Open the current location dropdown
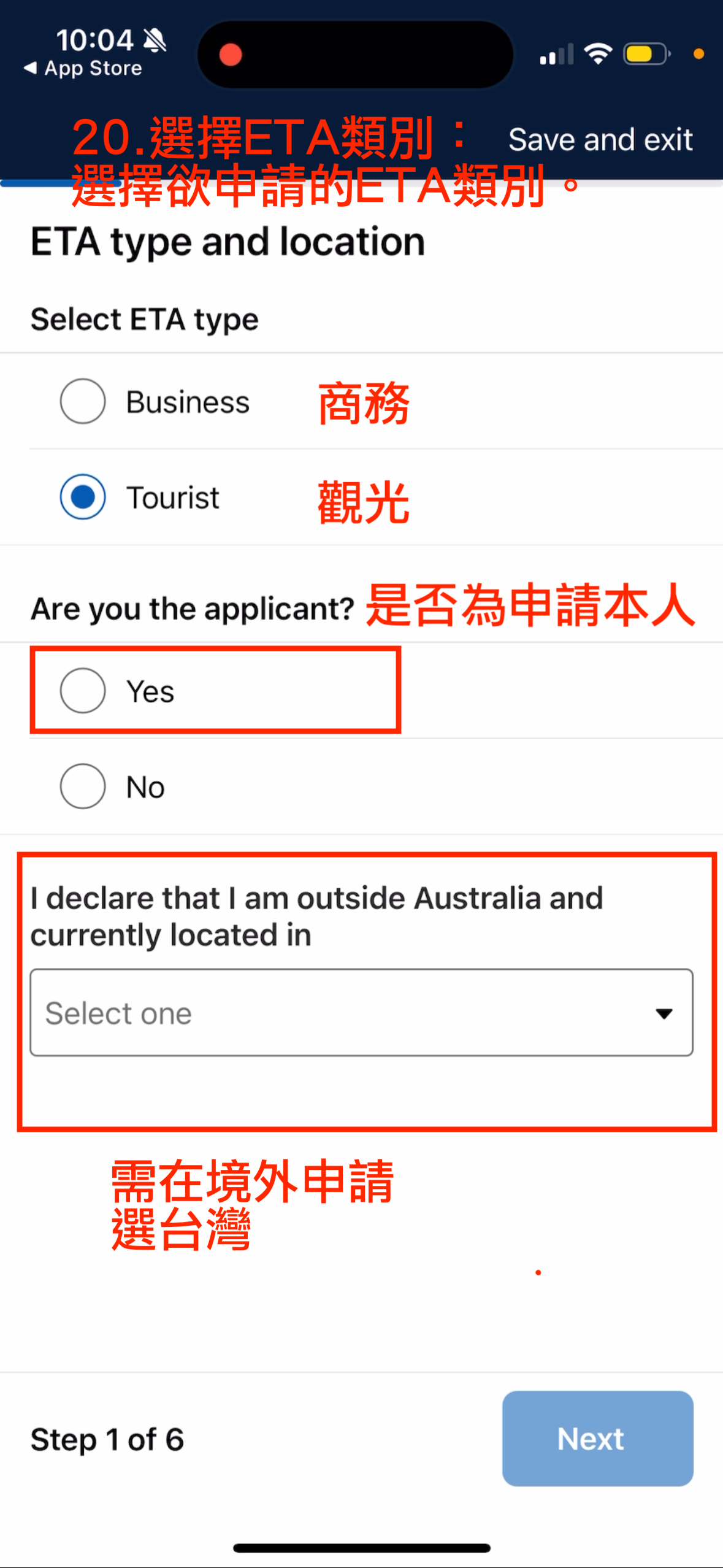Screen dimensions: 723x1568 362,1013
